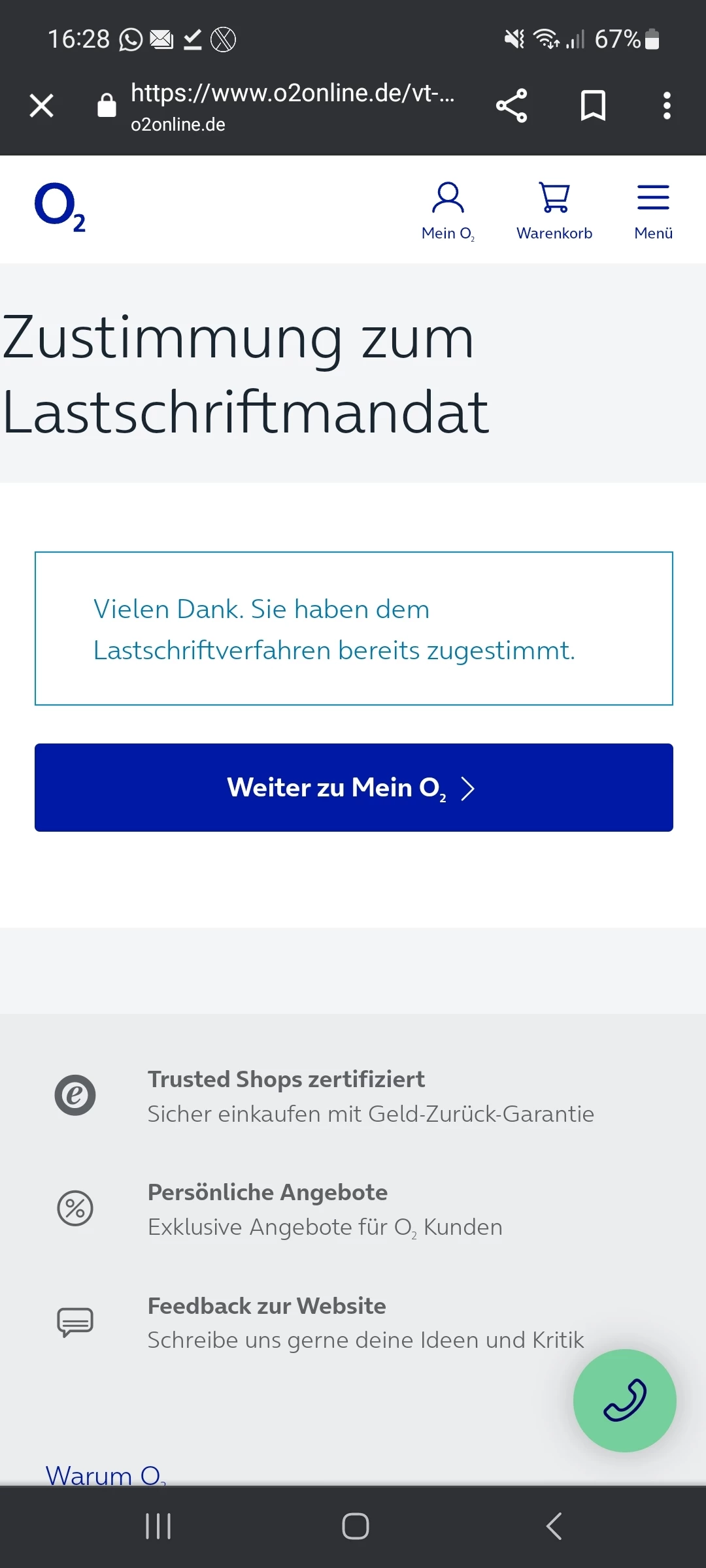Tap Weiter zu Mein O2 button
The image size is (706, 1568).
pyautogui.click(x=354, y=787)
